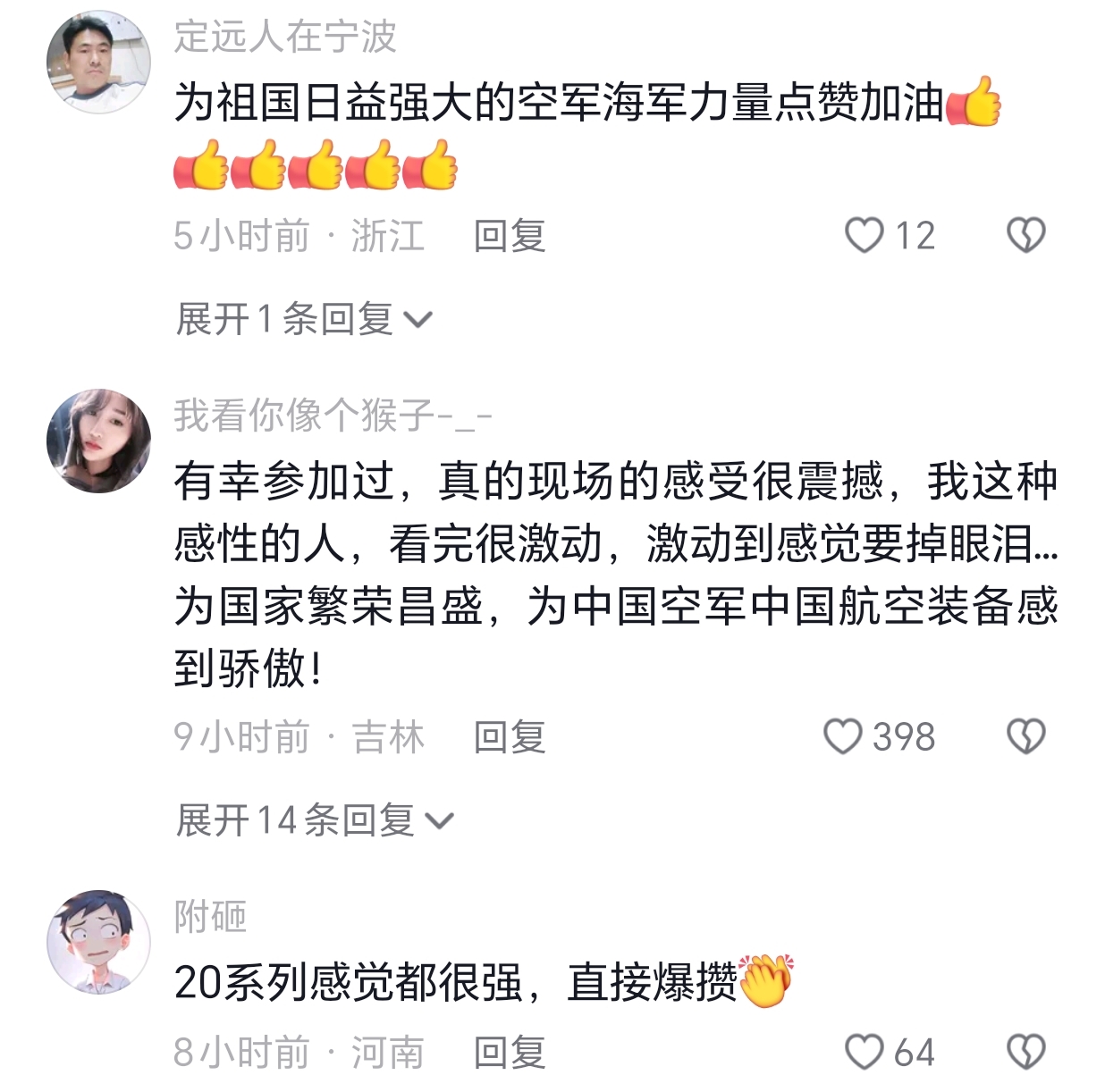Like the comment by 我看你像个猴子-_-
The height and width of the screenshot is (1092, 1105).
click(842, 737)
